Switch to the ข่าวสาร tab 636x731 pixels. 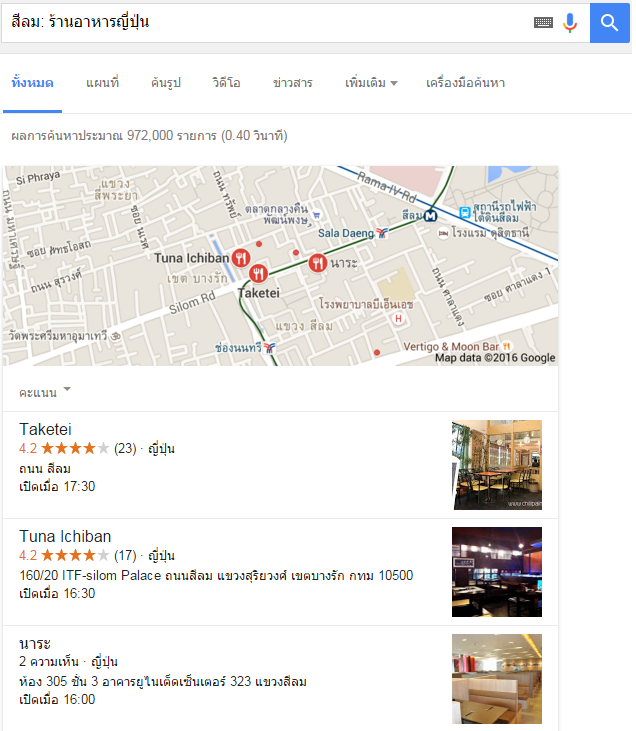click(x=292, y=83)
